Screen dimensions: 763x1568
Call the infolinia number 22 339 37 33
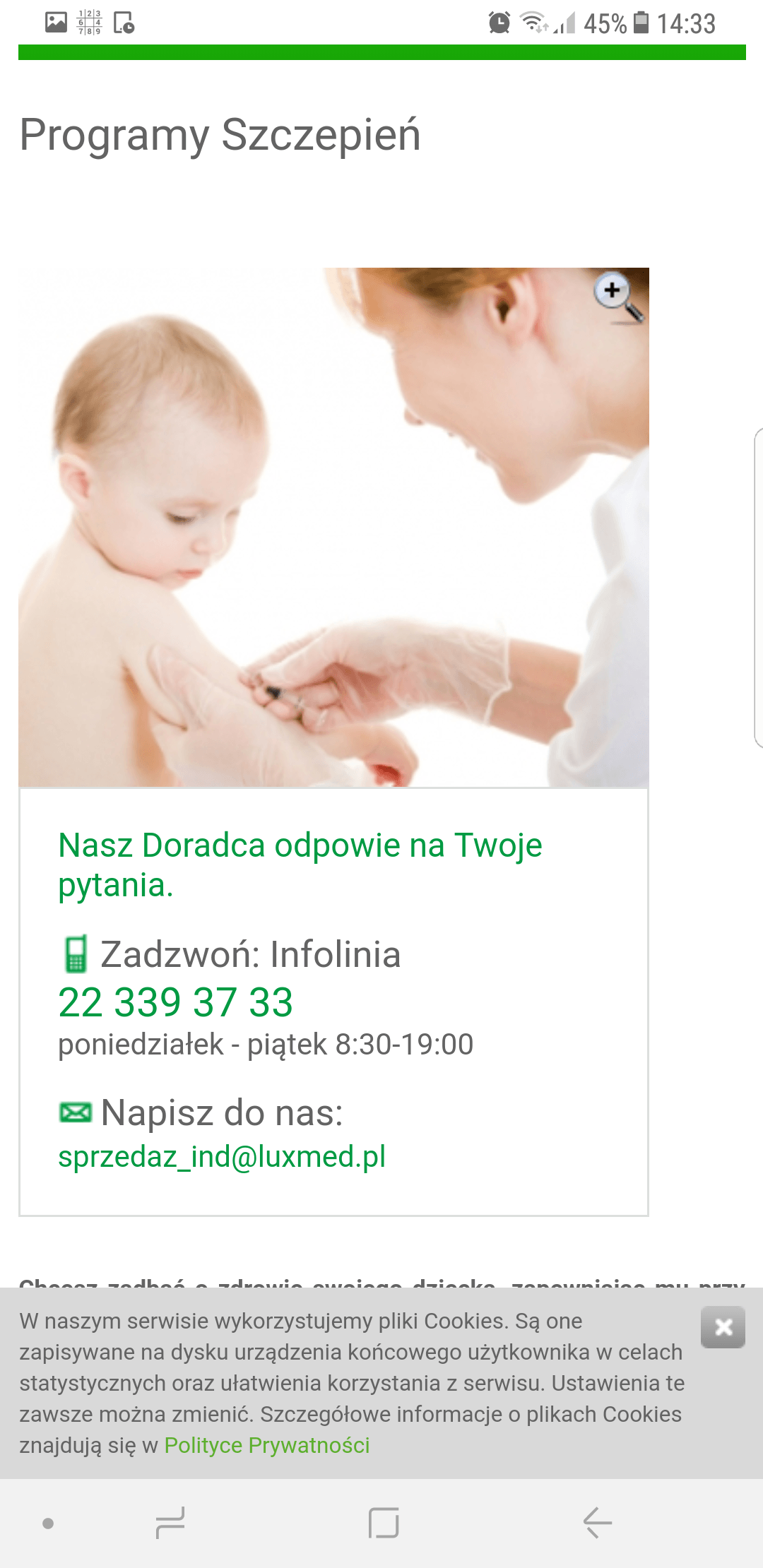tap(175, 1002)
